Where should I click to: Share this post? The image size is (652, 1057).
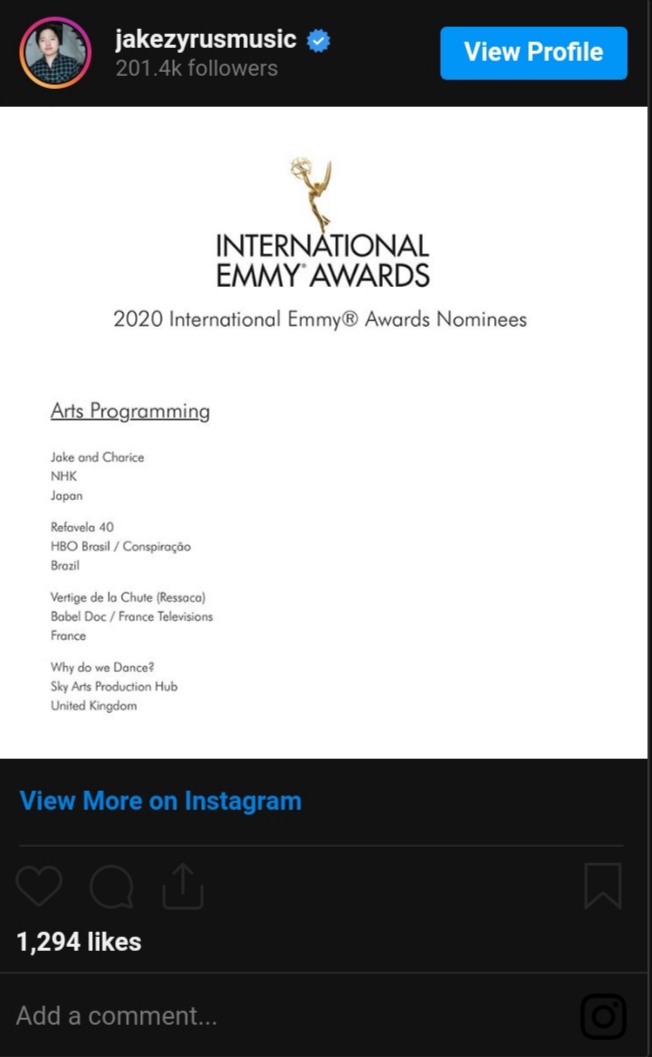coord(182,886)
